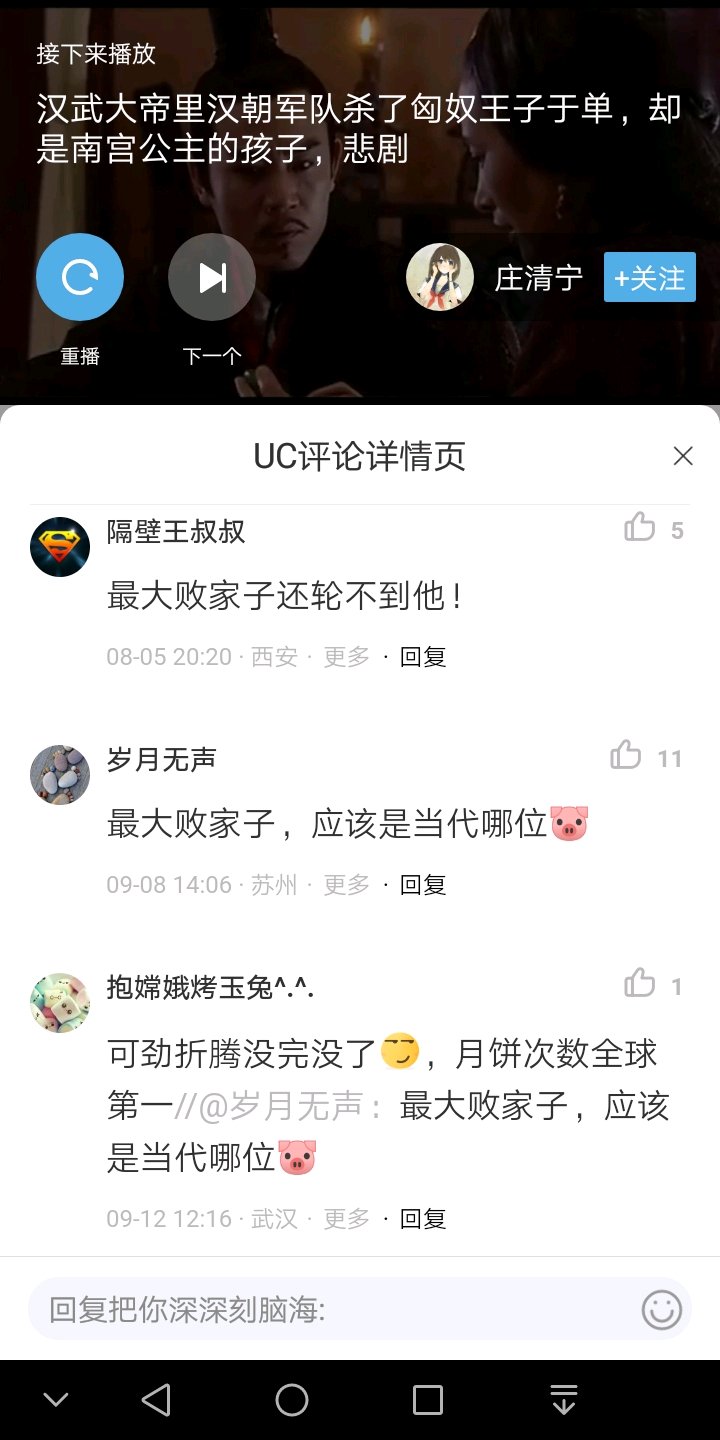This screenshot has height=1440, width=720.
Task: Follow 庄清宁 with the +关注 button
Action: coord(649,277)
